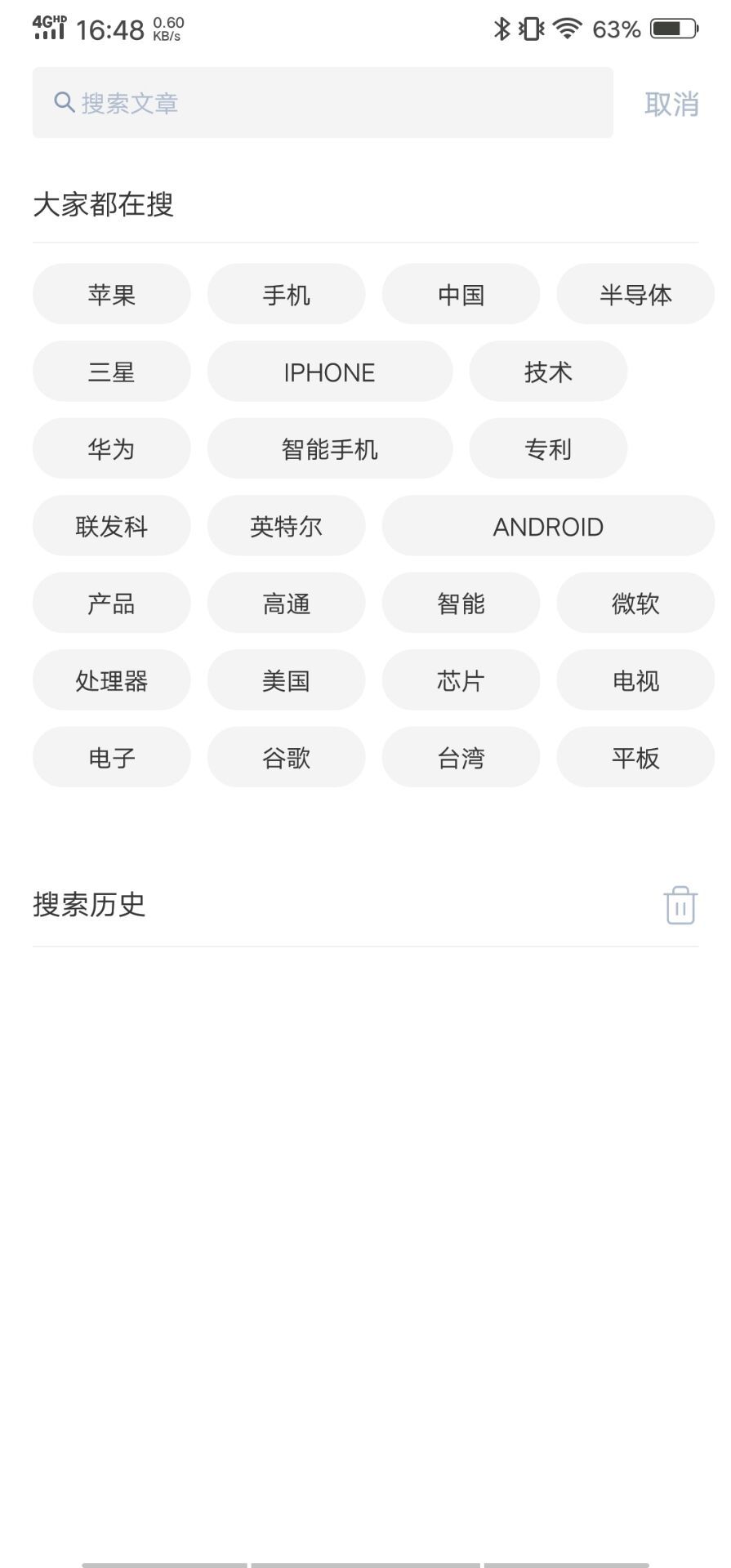Tap the 芯片 suggestion
Screen dimensions: 731x1568
(x=461, y=680)
